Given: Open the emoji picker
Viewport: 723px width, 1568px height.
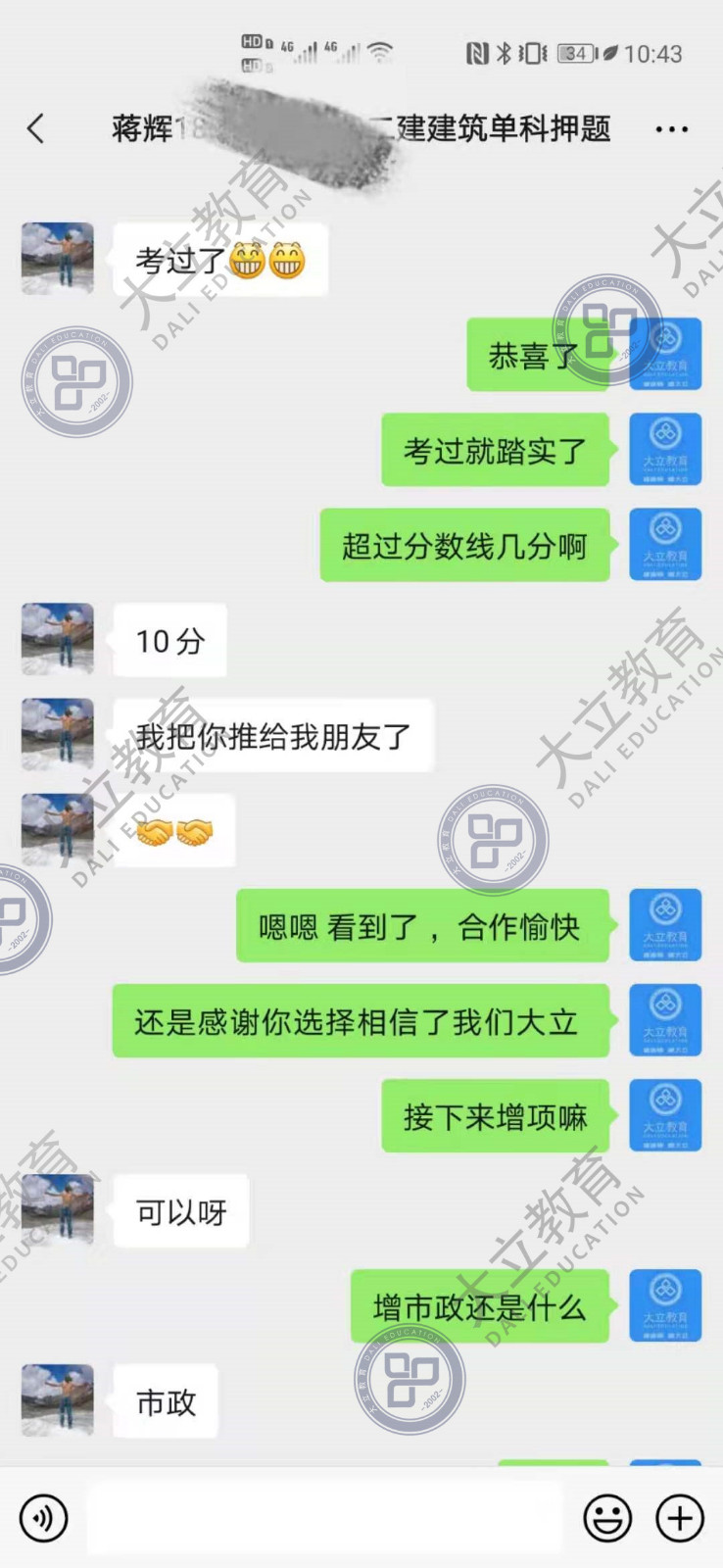Looking at the screenshot, I should (607, 1519).
